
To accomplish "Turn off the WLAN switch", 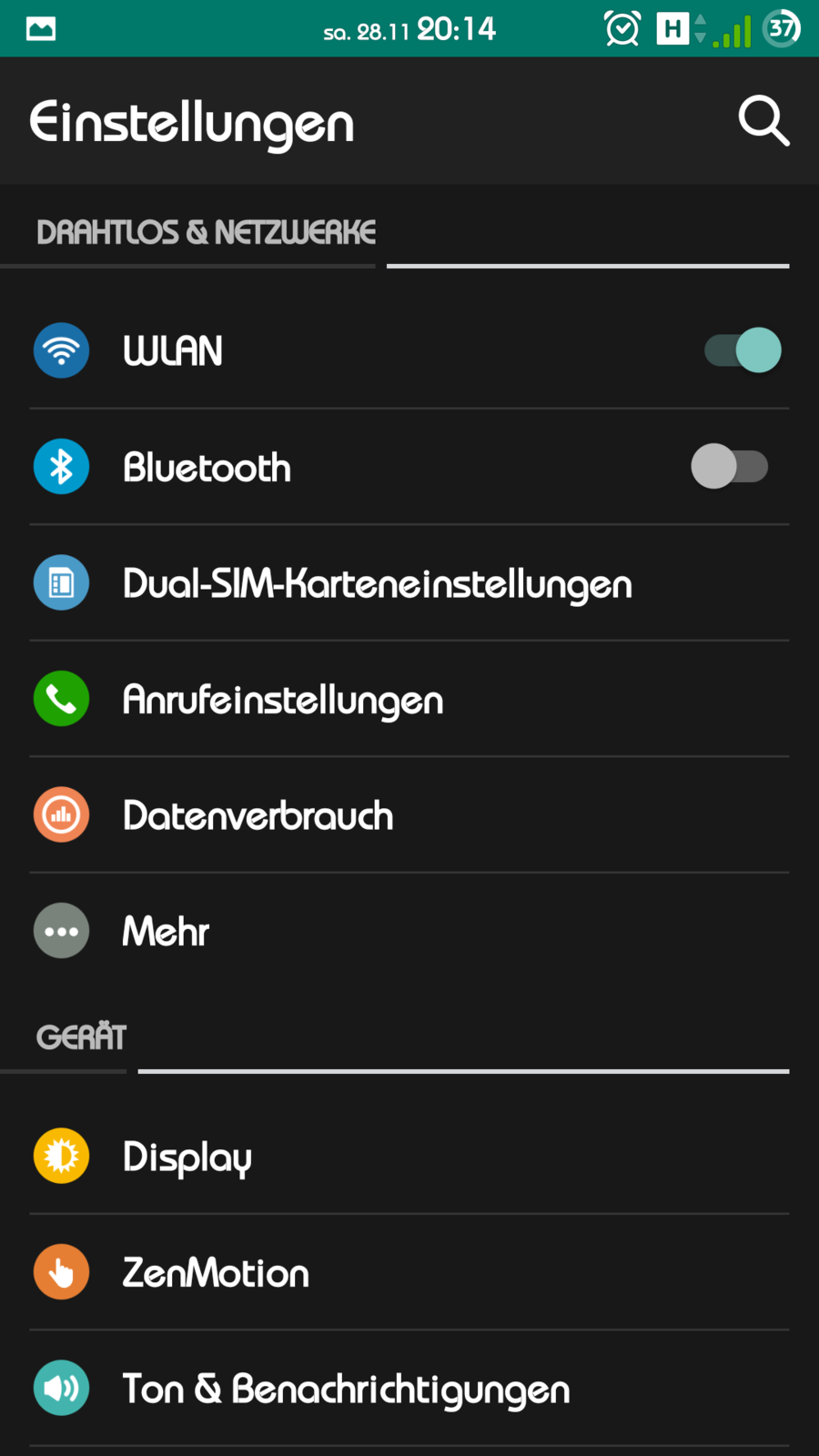I will coord(743,350).
